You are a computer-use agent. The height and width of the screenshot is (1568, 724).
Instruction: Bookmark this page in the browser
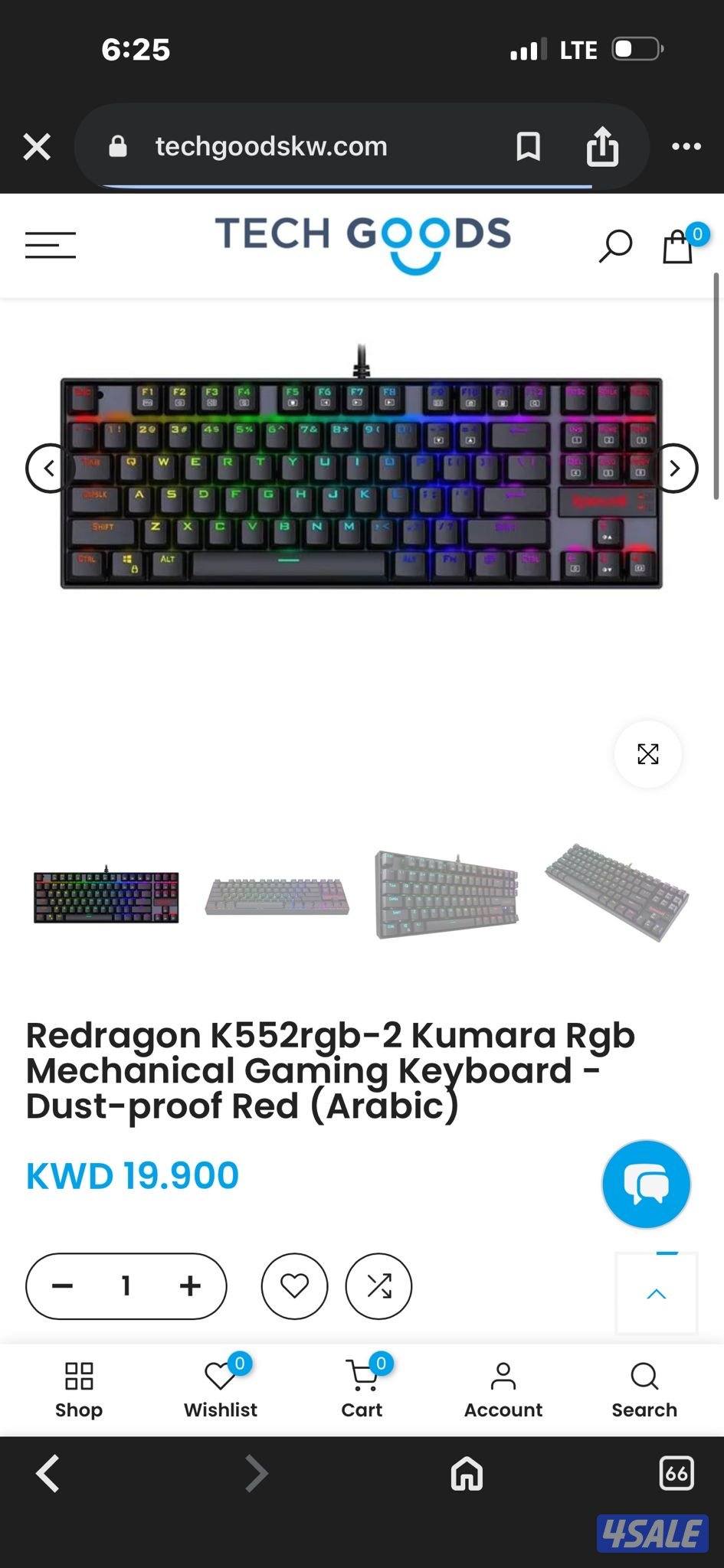click(x=528, y=146)
